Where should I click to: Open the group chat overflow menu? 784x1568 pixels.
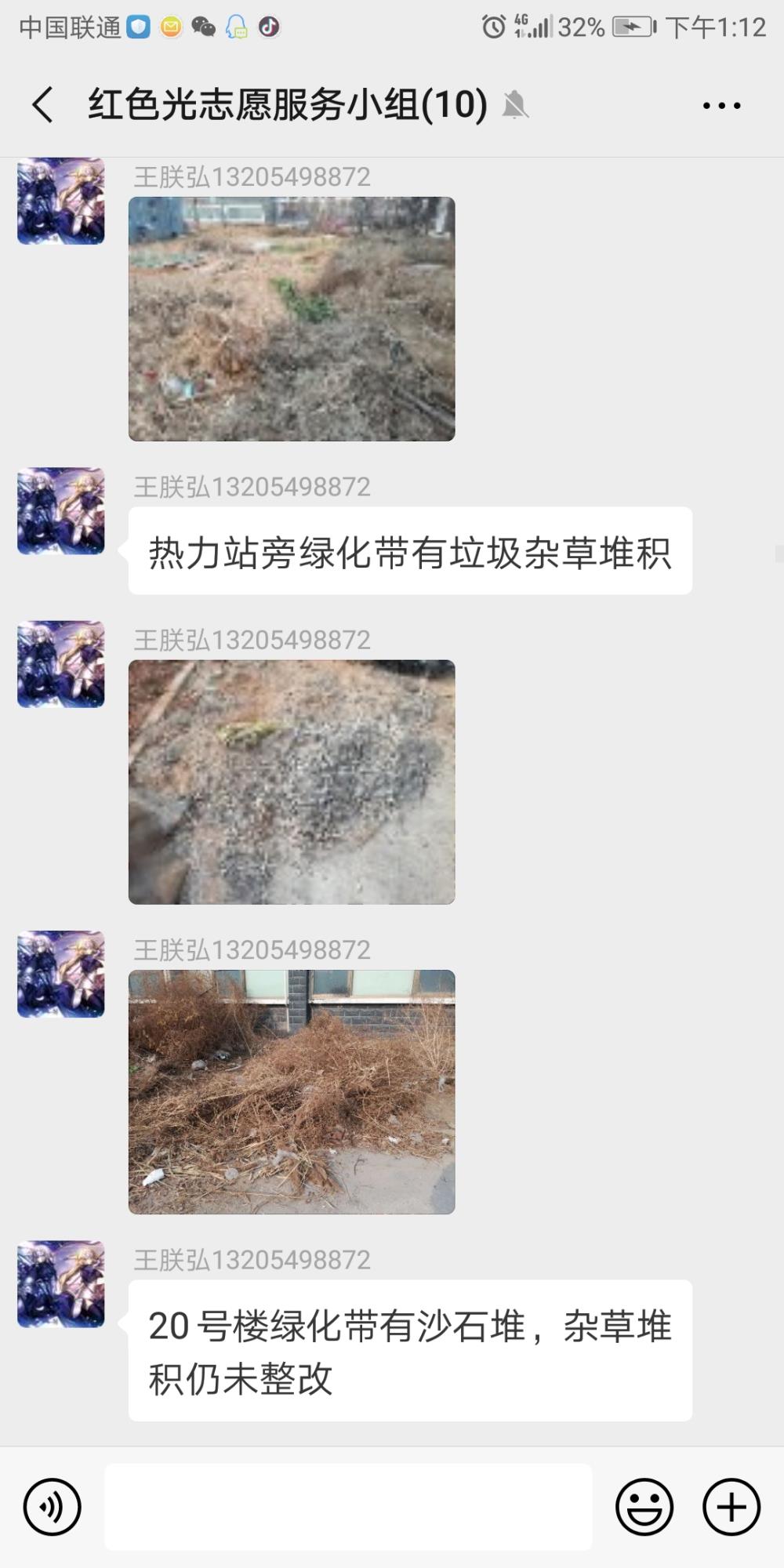(x=721, y=105)
